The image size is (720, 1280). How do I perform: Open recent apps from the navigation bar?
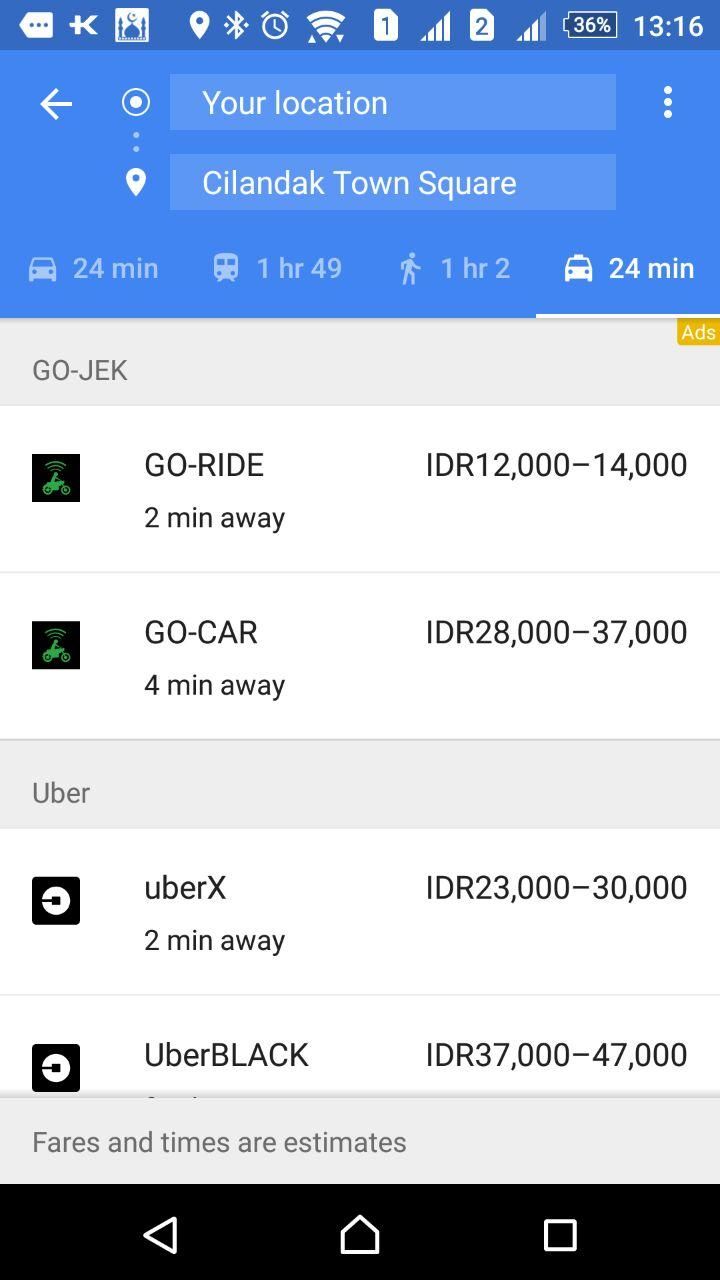coord(560,1234)
